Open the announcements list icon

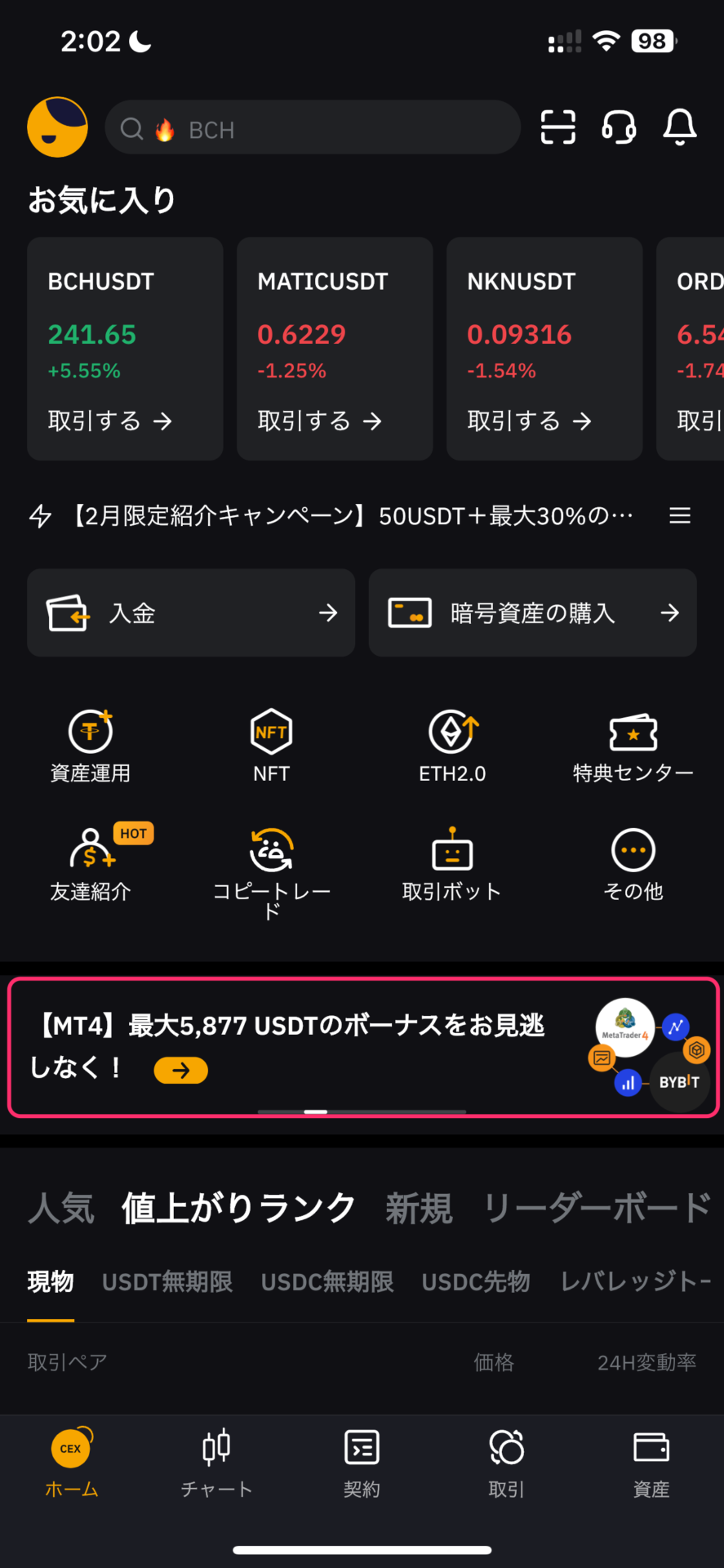click(x=680, y=516)
